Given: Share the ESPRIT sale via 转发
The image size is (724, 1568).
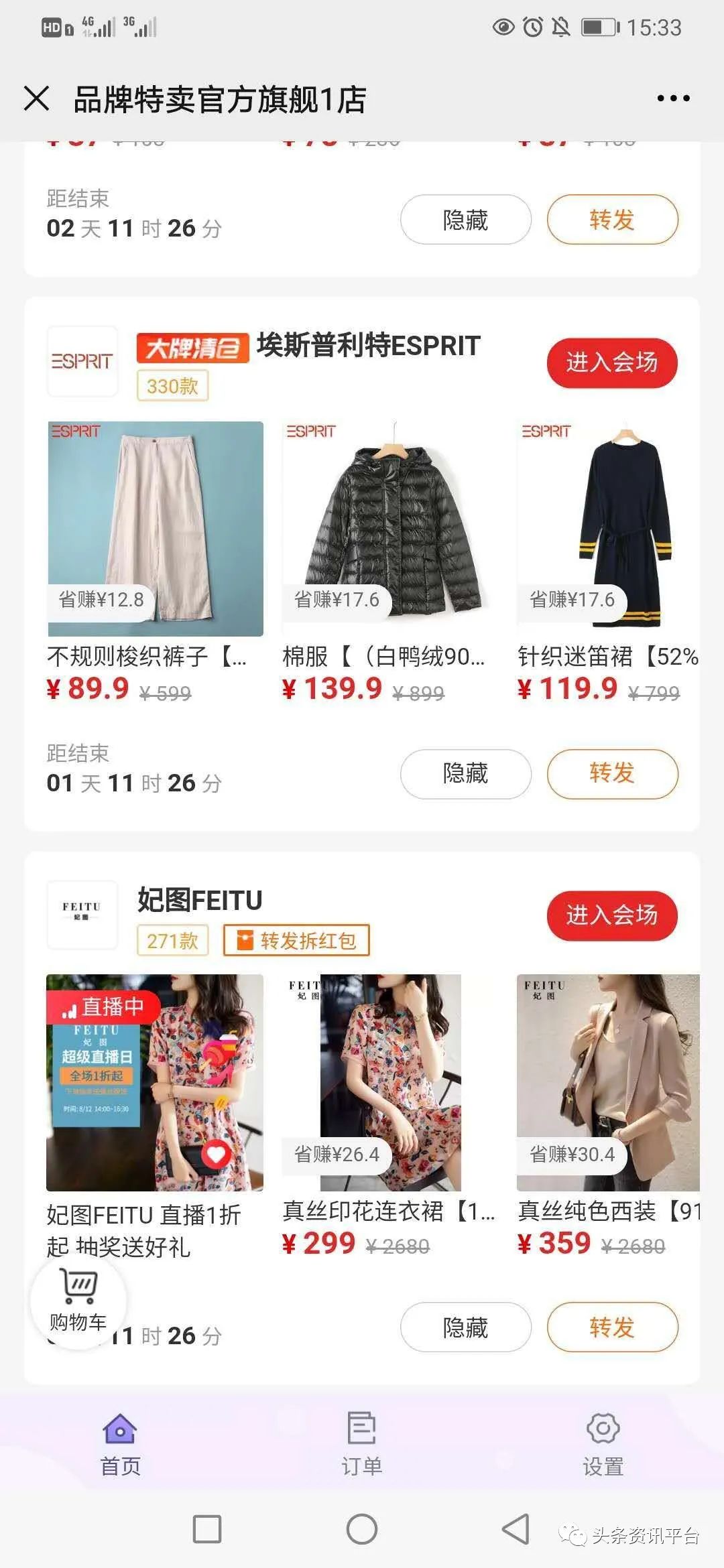Looking at the screenshot, I should coord(612,774).
